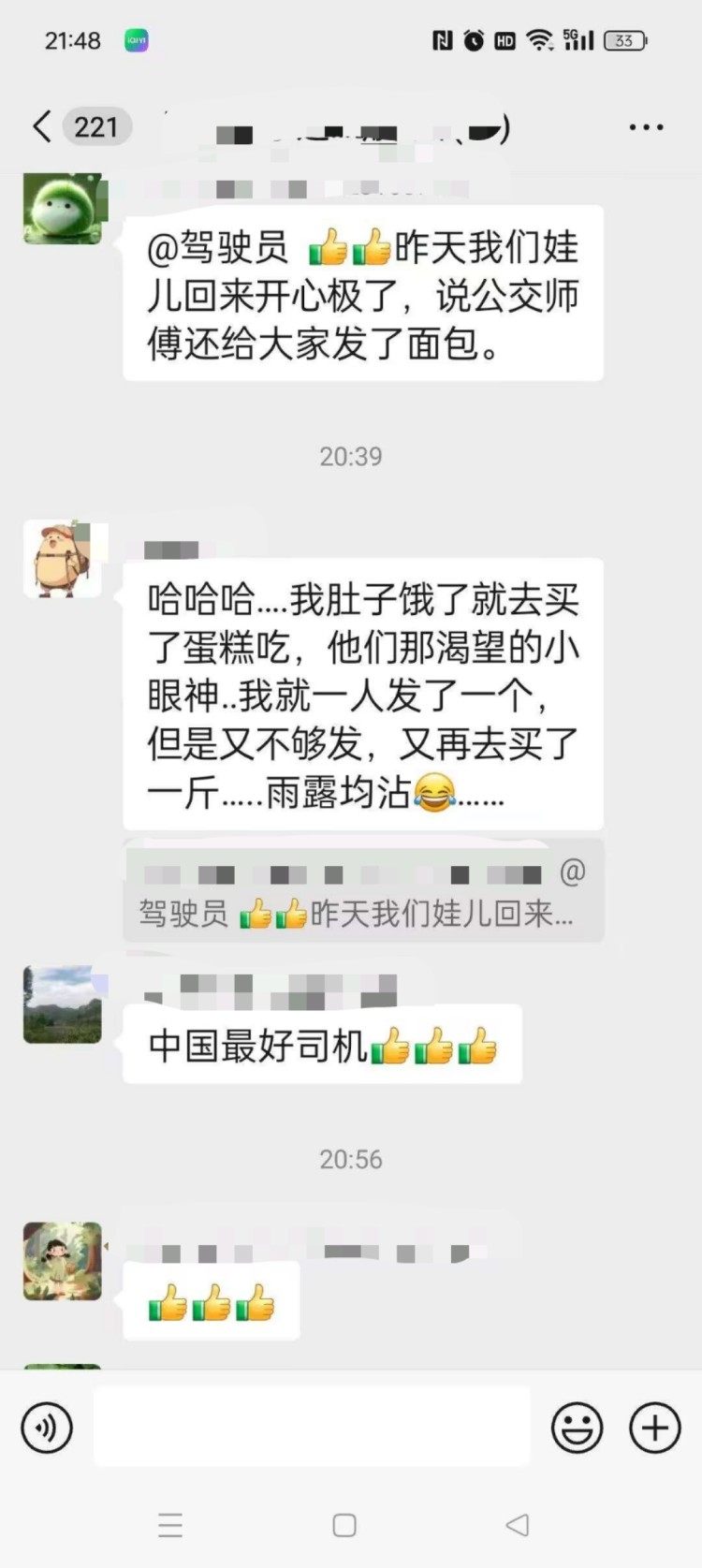Open the plus attachments menu
The image size is (702, 1568).
coord(654,1428)
